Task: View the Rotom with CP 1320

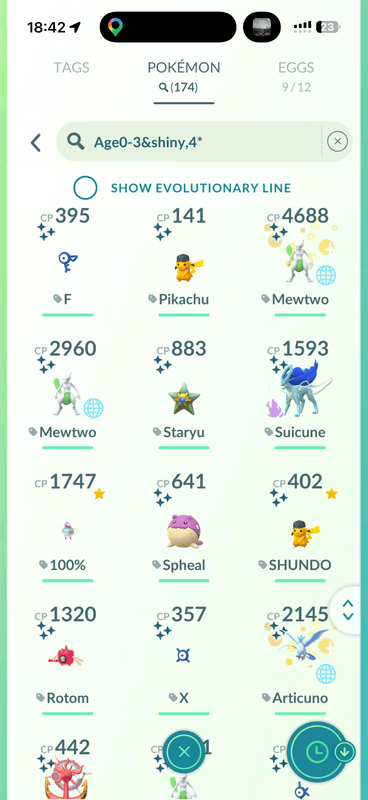Action: point(67,659)
